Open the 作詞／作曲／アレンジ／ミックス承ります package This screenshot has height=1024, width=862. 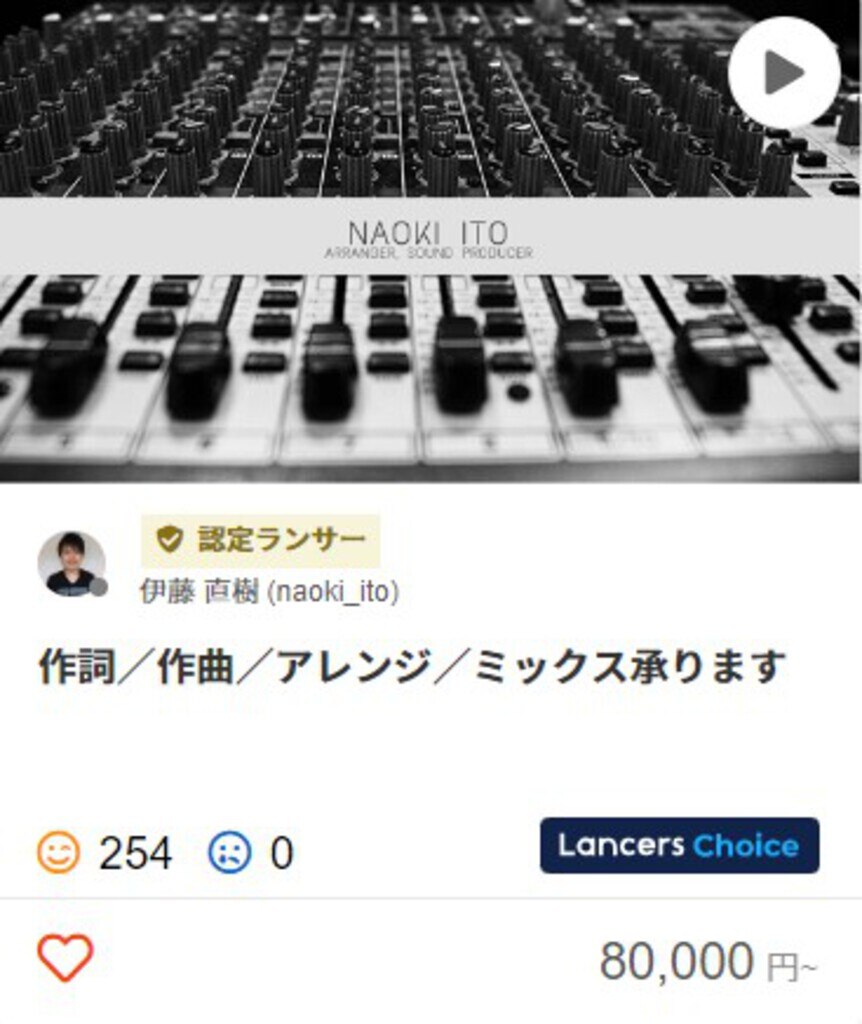click(x=412, y=668)
